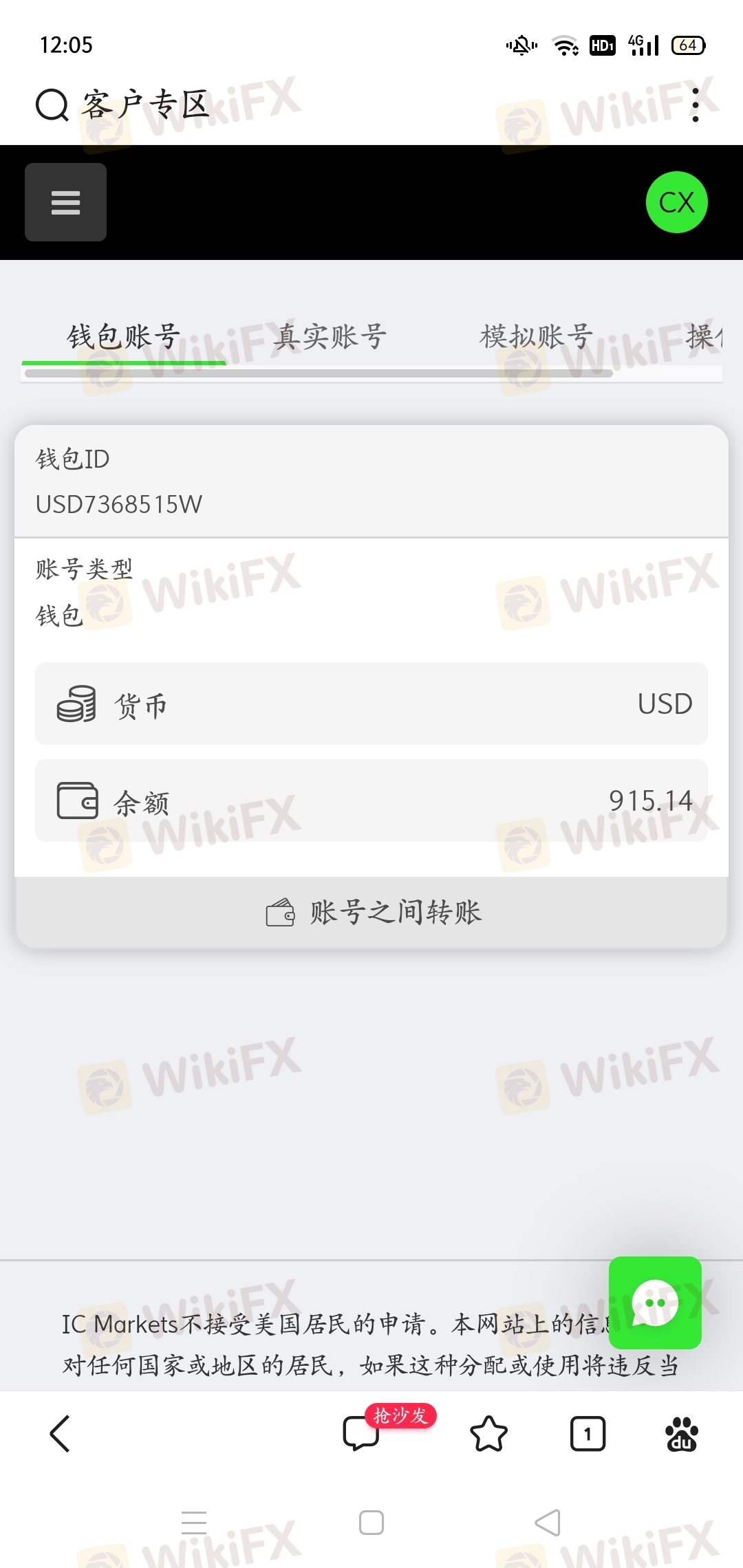Open the green live chat bubble
This screenshot has width=743, height=1568.
(654, 1303)
